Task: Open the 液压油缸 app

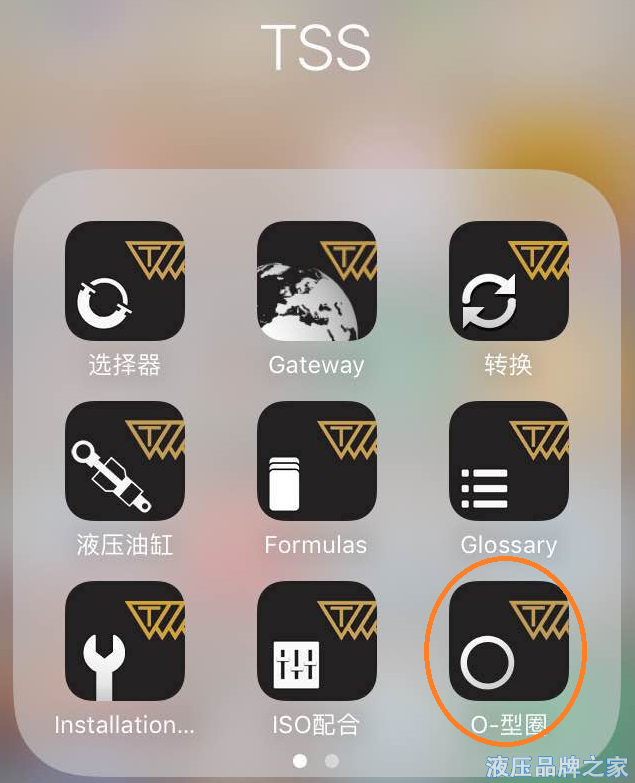Action: 125,461
